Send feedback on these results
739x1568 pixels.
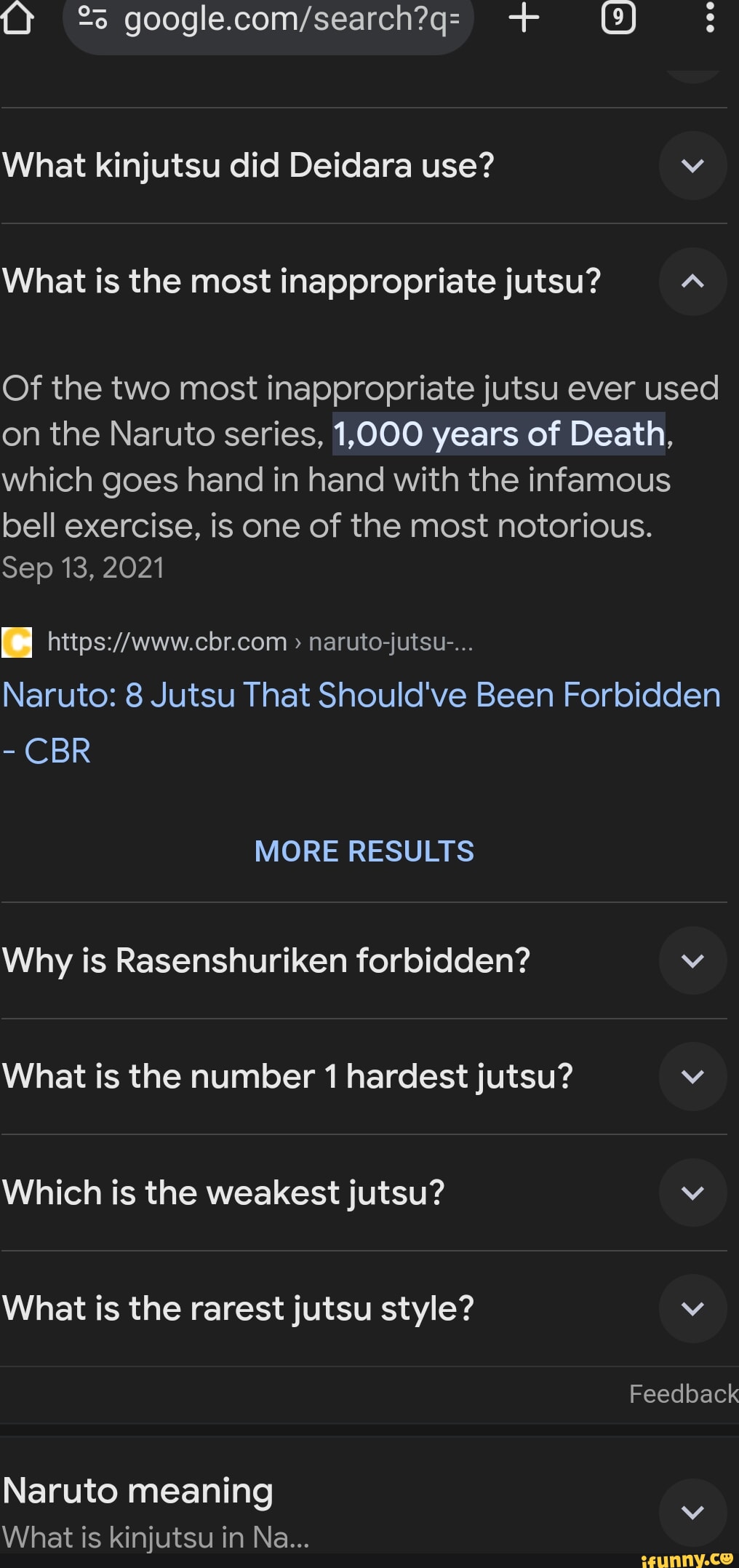point(682,1393)
